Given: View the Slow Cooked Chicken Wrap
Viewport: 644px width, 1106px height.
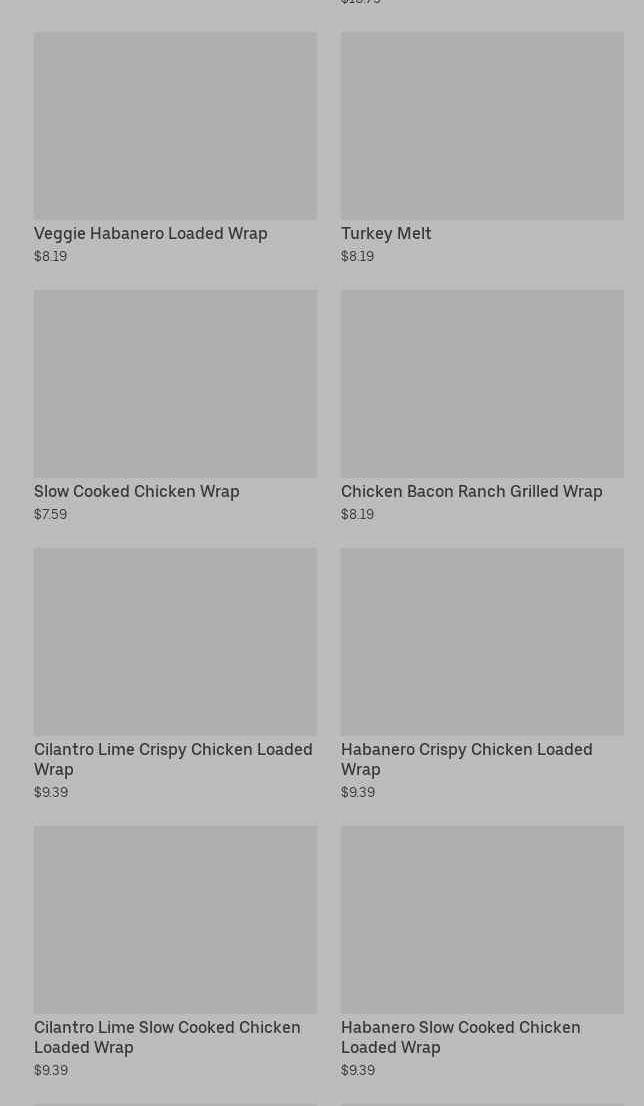Looking at the screenshot, I should pyautogui.click(x=175, y=385).
